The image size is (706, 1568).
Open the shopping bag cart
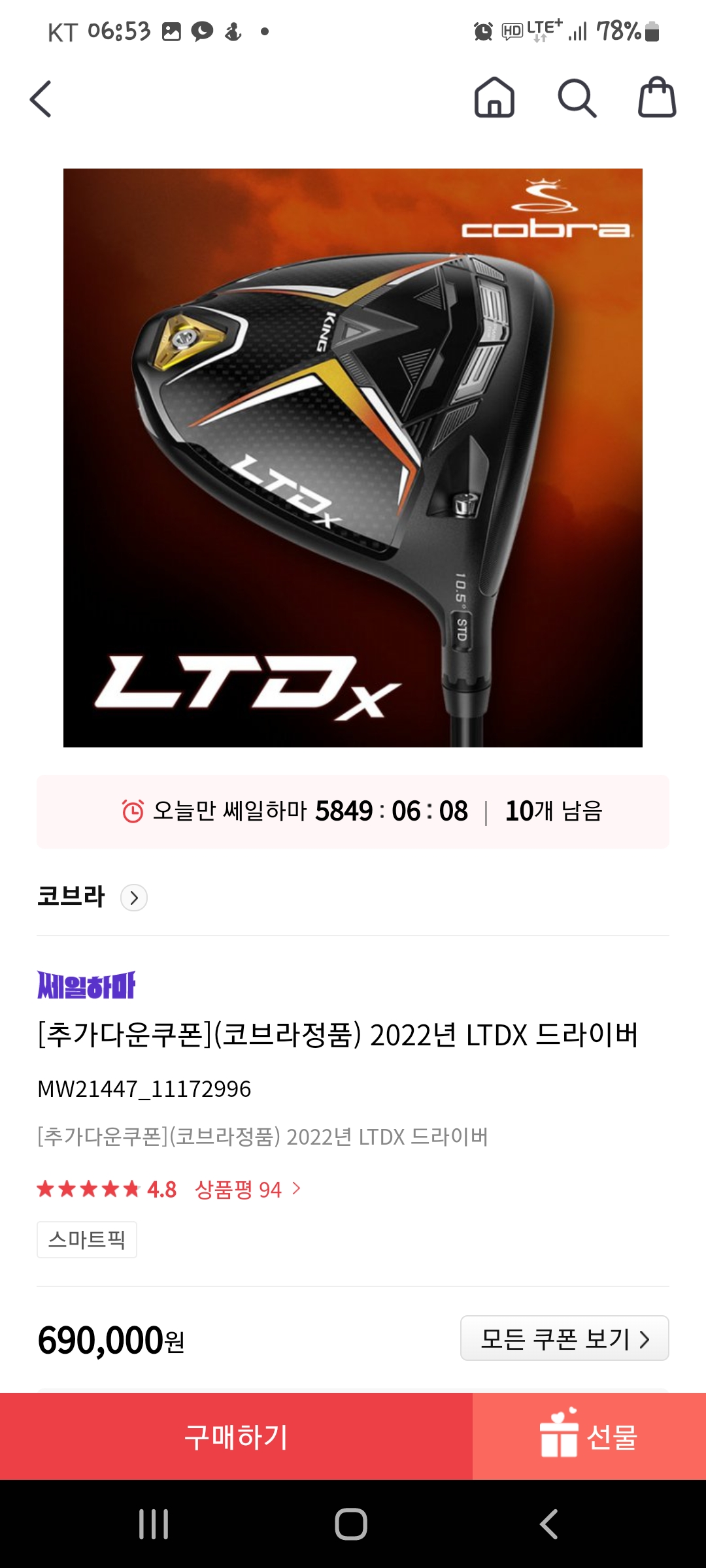point(656,98)
